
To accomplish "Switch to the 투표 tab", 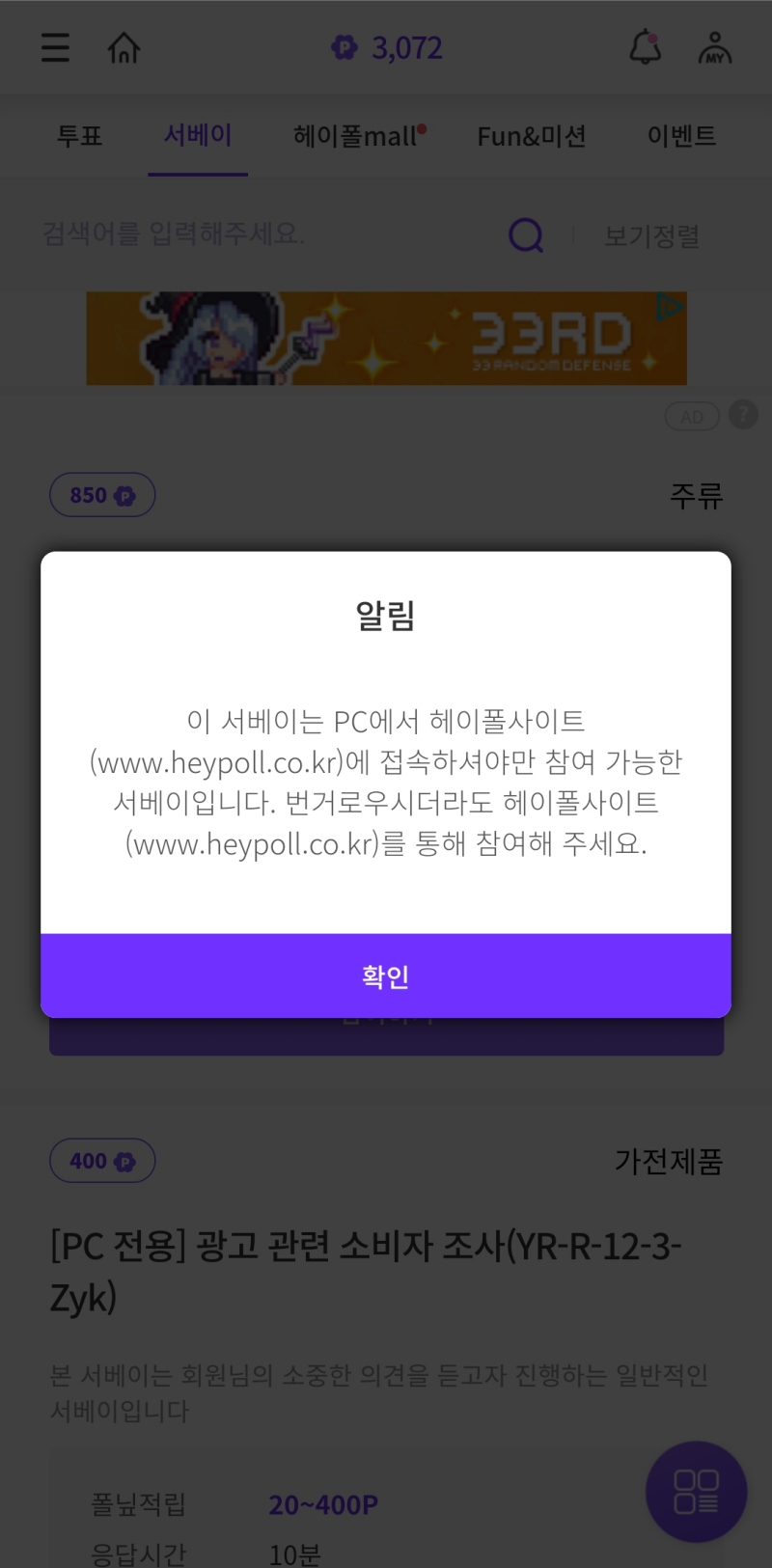I will 79,136.
